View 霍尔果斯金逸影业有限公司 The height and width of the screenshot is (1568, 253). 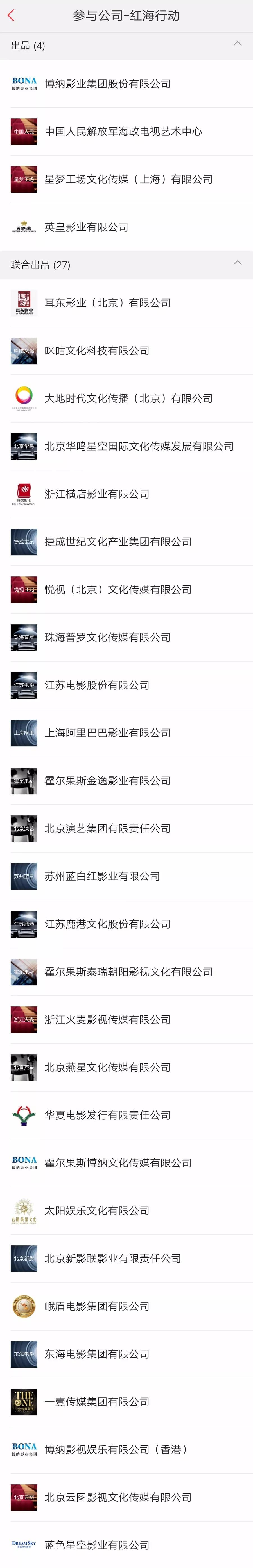point(107,781)
